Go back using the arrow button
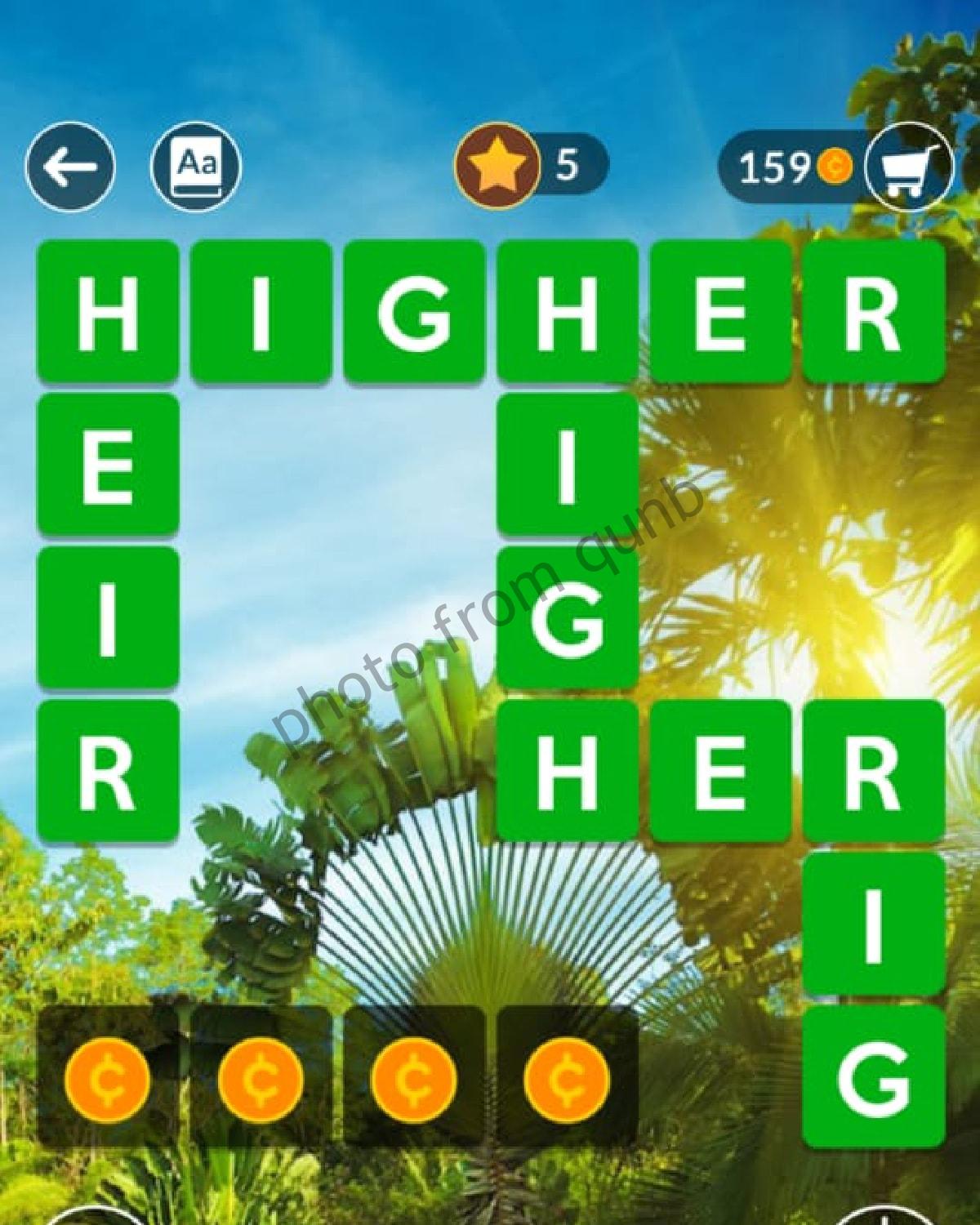This screenshot has height=1225, width=980. (x=70, y=167)
